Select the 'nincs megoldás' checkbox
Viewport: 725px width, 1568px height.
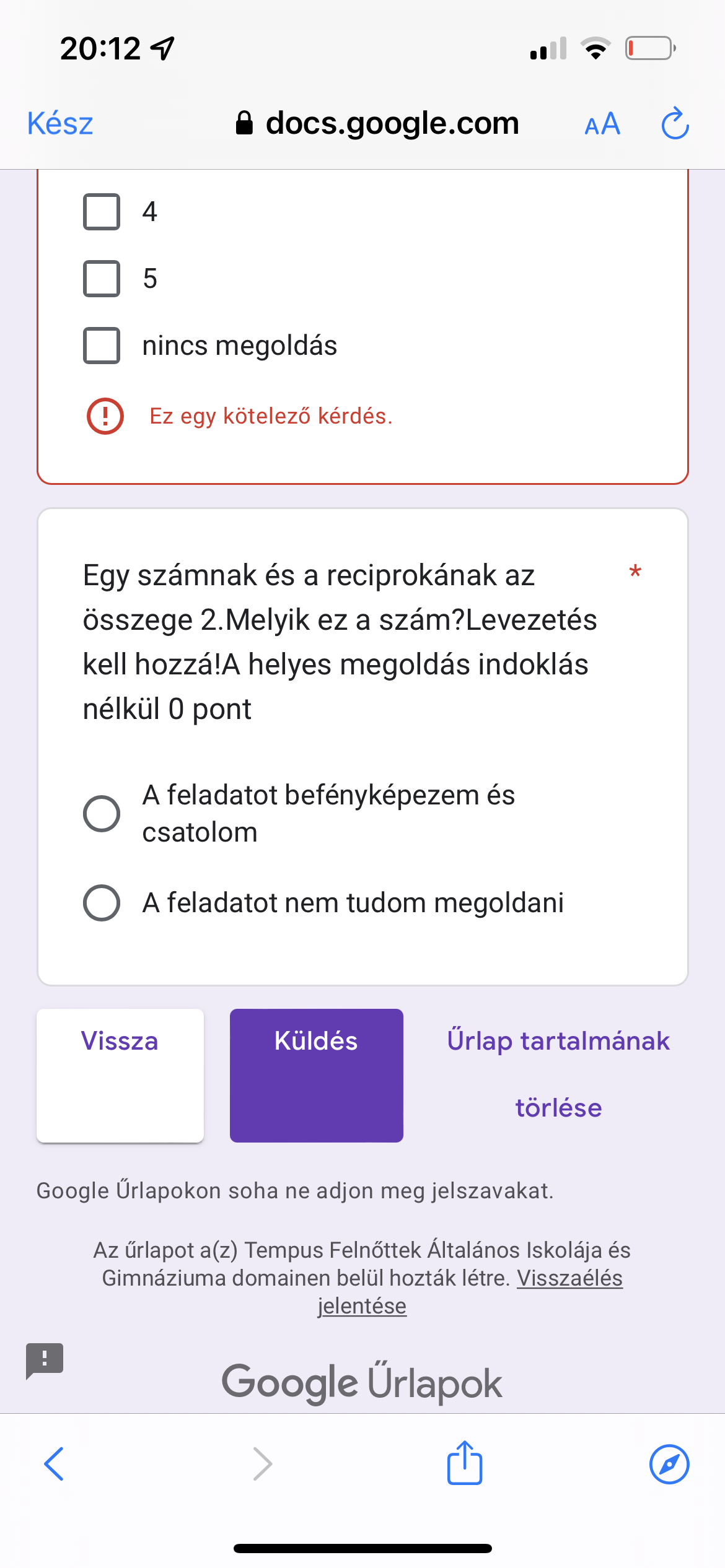click(102, 346)
